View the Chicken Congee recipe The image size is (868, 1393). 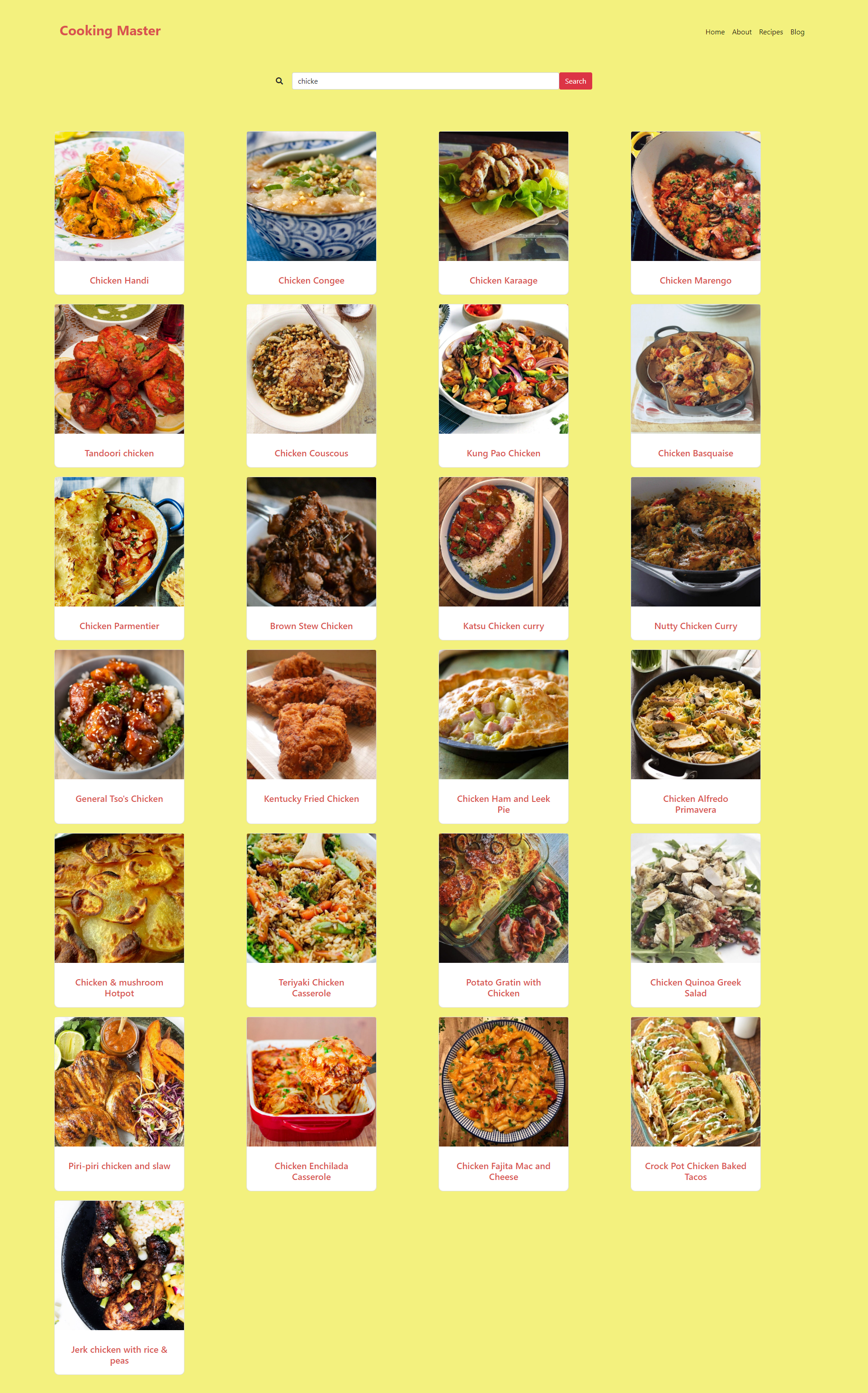[x=311, y=213]
